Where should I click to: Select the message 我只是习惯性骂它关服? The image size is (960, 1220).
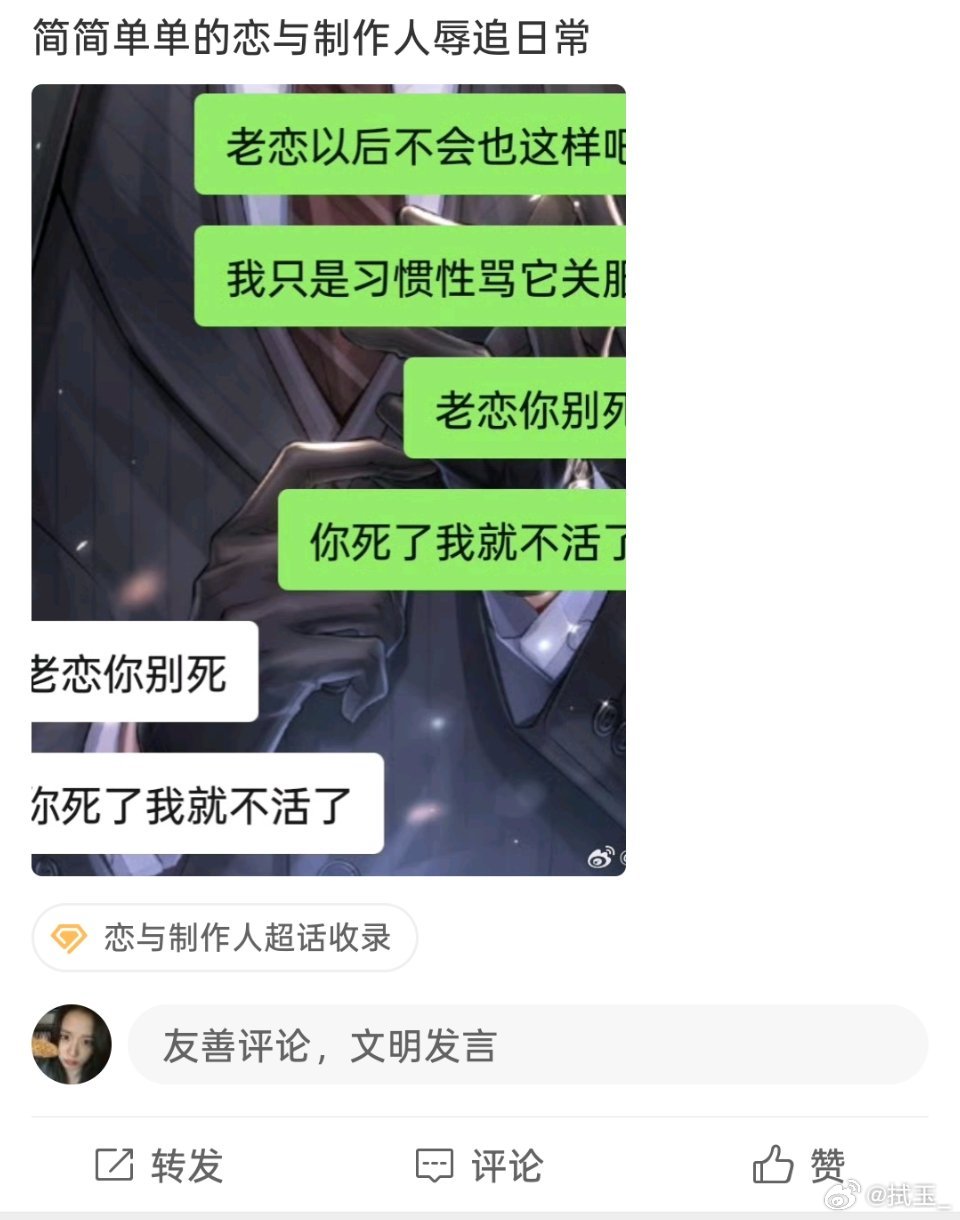click(x=410, y=278)
